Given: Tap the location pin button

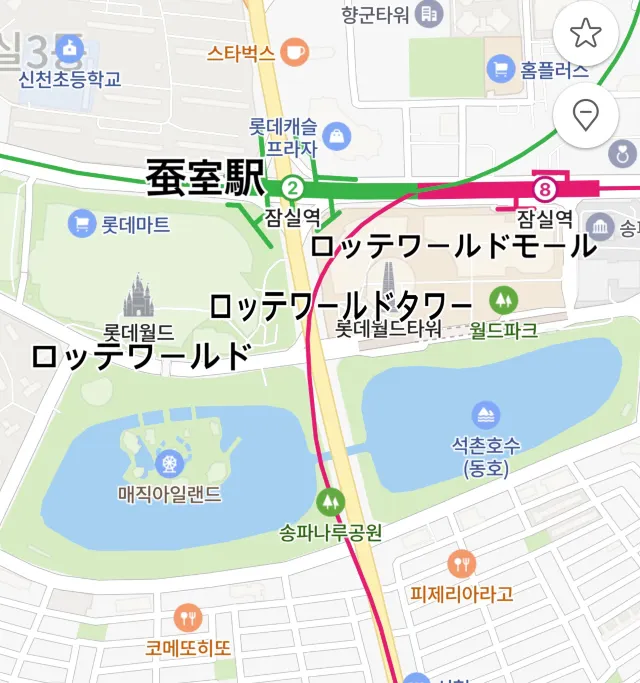Looking at the screenshot, I should 585,116.
